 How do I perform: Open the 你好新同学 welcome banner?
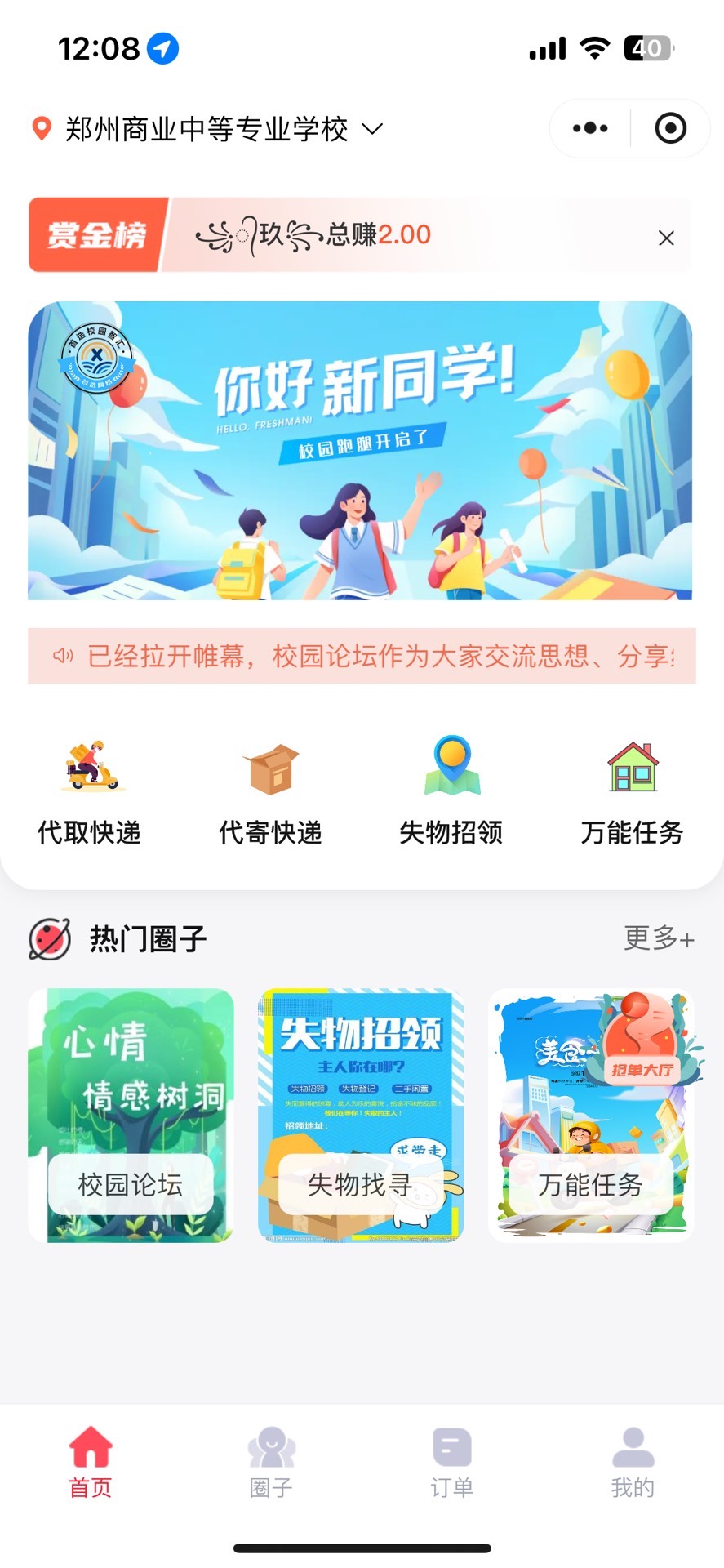[360, 451]
